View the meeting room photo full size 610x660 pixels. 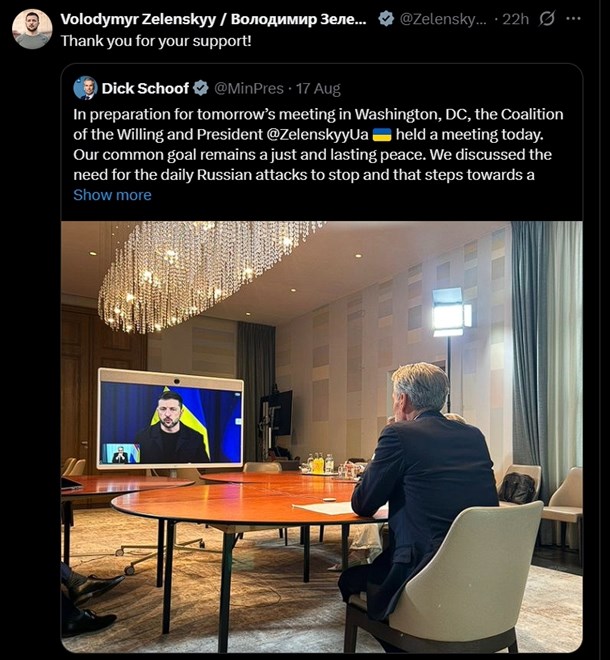(x=321, y=436)
